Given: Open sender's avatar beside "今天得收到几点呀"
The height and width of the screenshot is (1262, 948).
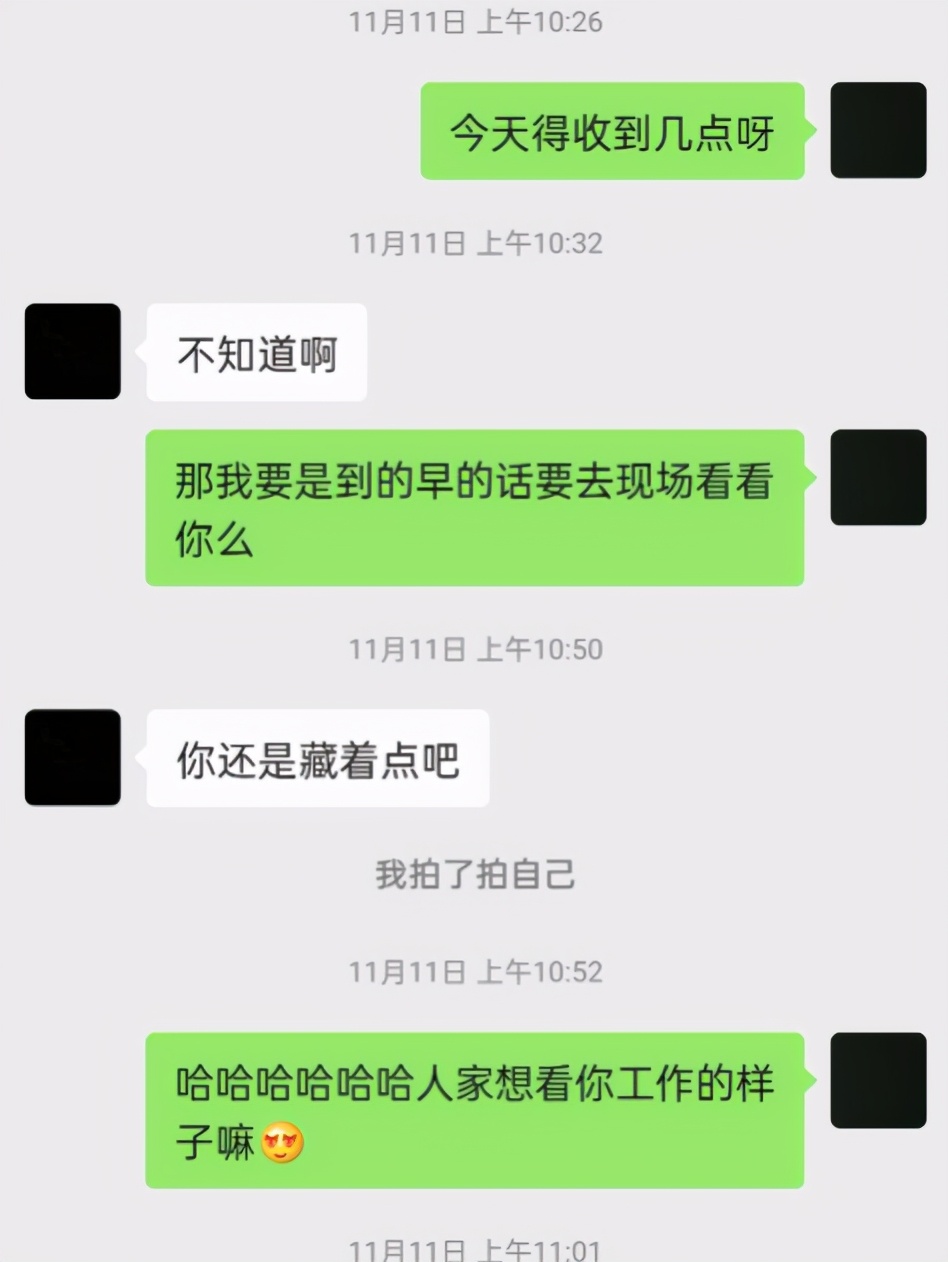Looking at the screenshot, I should (878, 130).
